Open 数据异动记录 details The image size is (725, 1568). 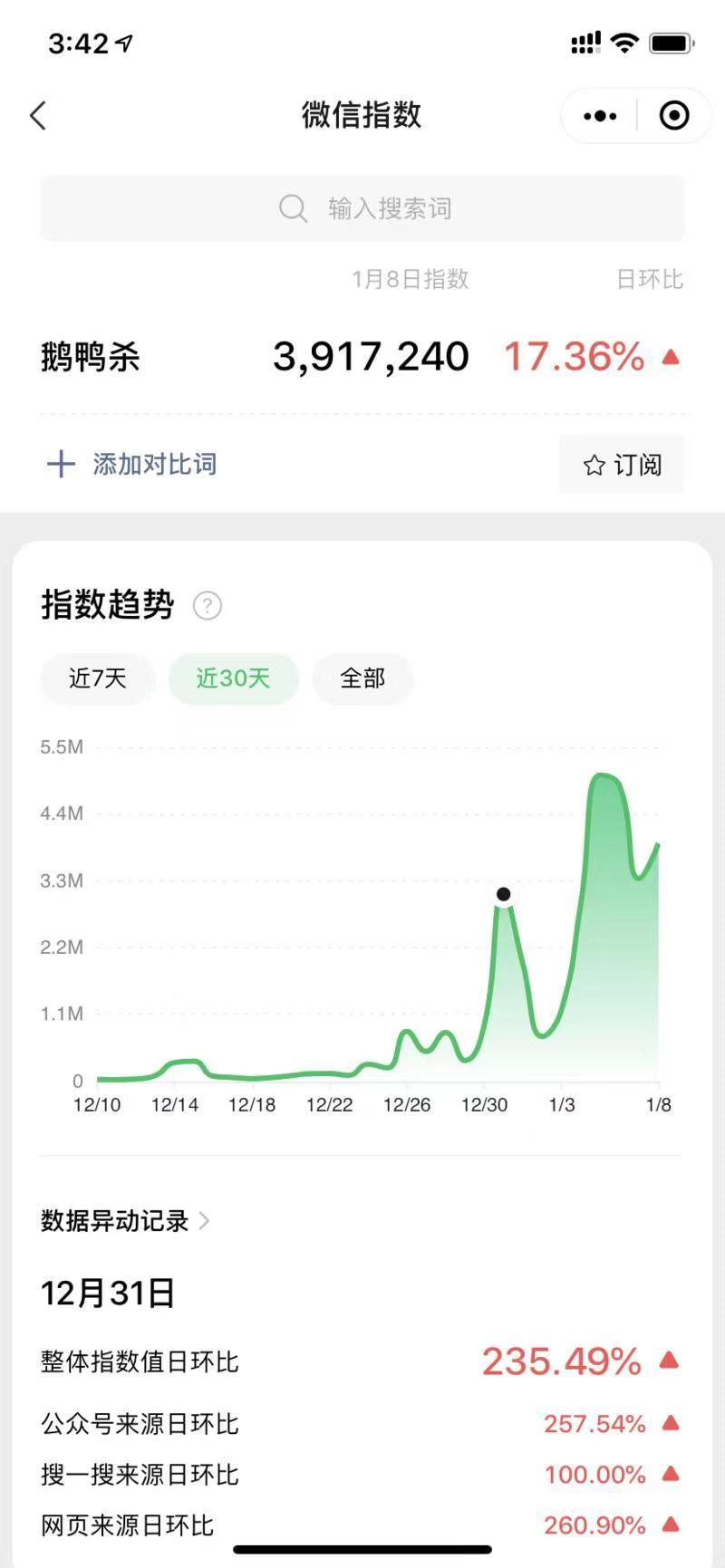tap(125, 1221)
